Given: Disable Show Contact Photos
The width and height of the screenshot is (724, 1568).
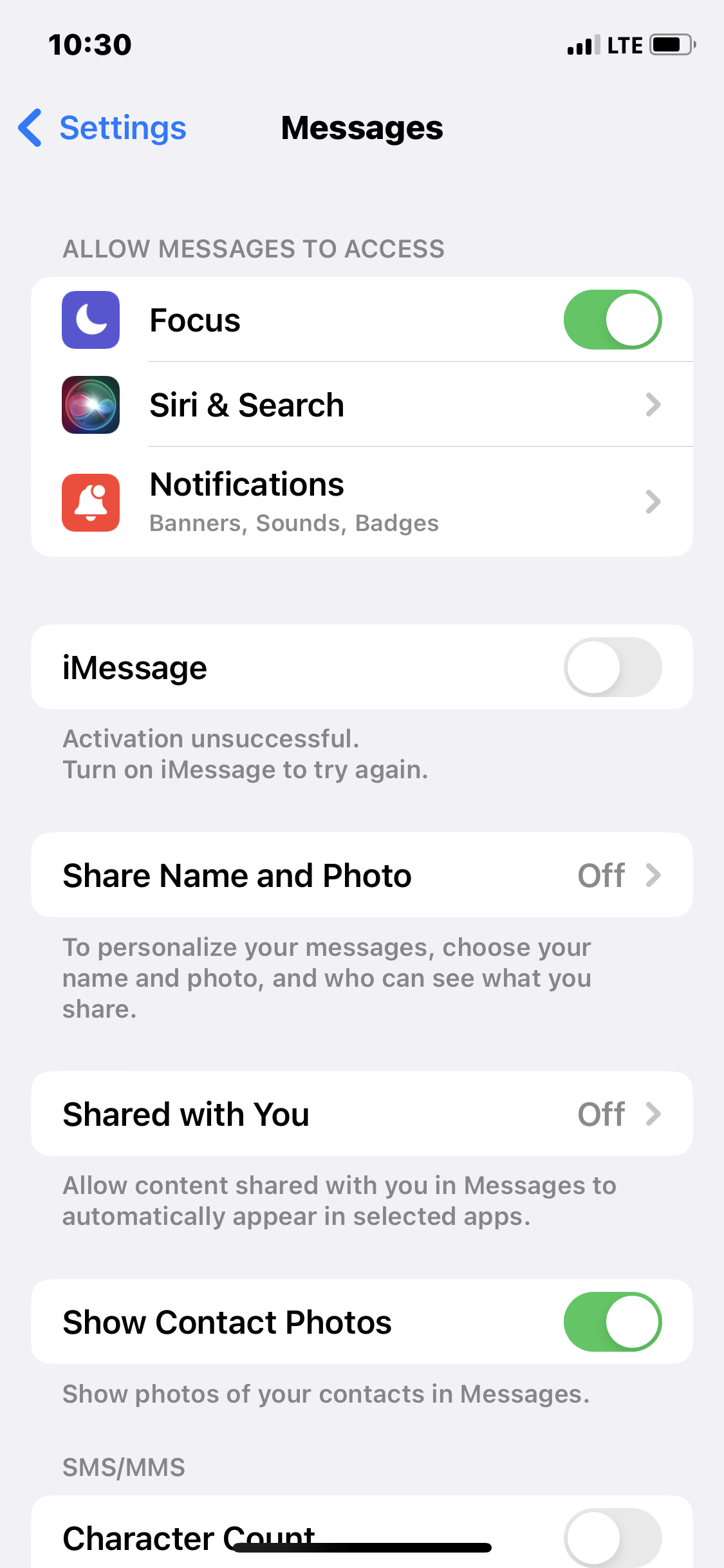Looking at the screenshot, I should click(x=612, y=1321).
